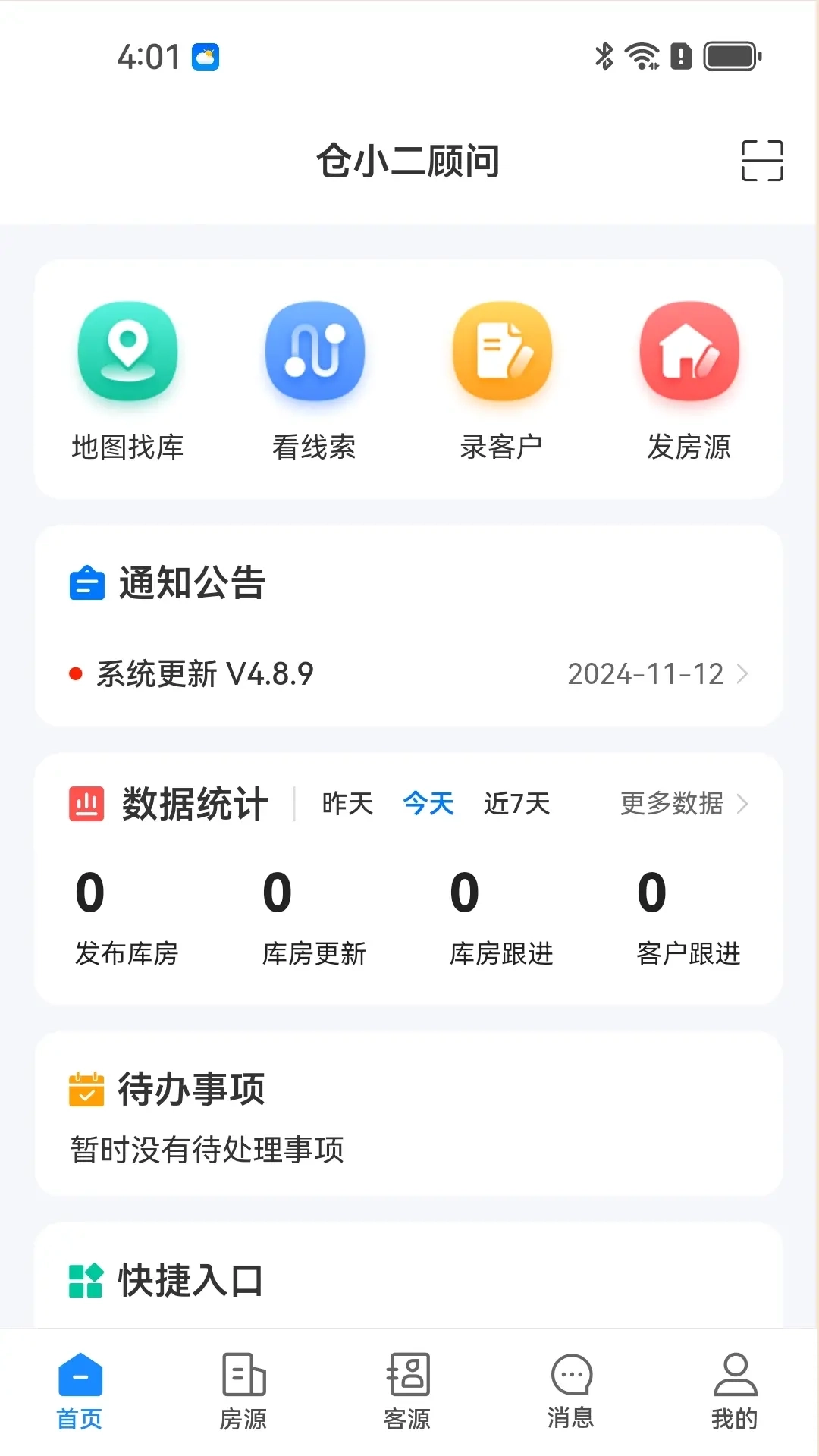Click the 数据统计 statistics chart icon

tap(86, 804)
